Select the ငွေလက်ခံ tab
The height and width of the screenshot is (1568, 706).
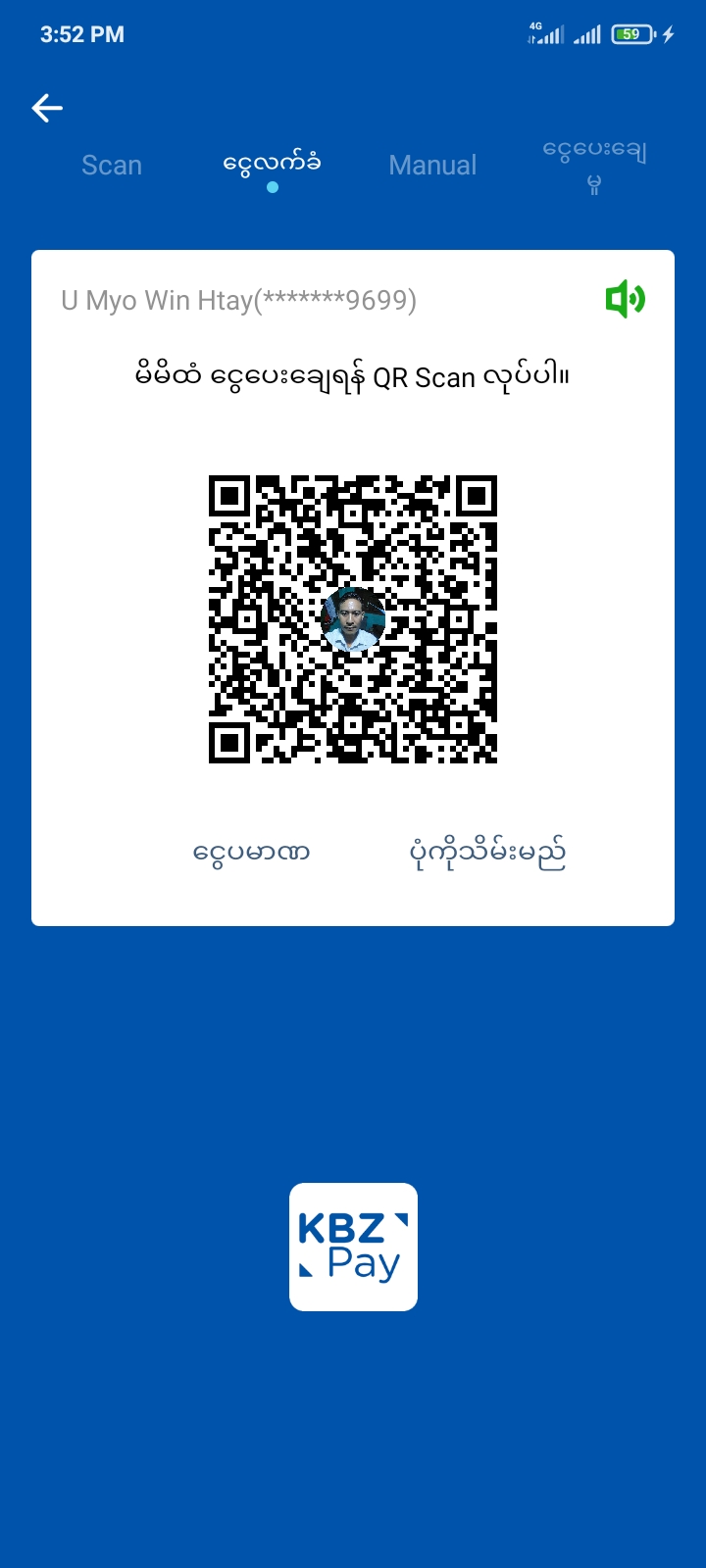(x=272, y=164)
